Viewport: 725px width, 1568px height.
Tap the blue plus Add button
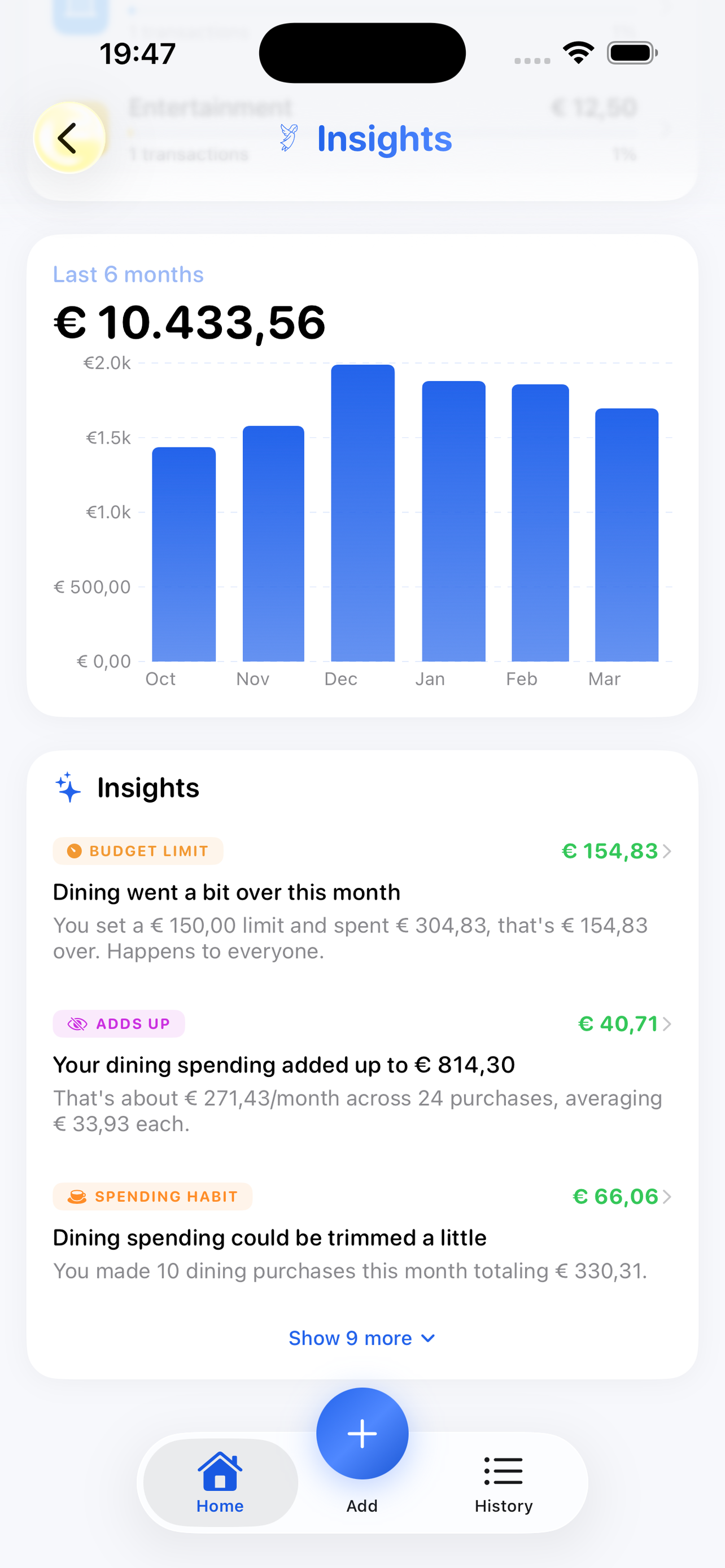tap(362, 1434)
